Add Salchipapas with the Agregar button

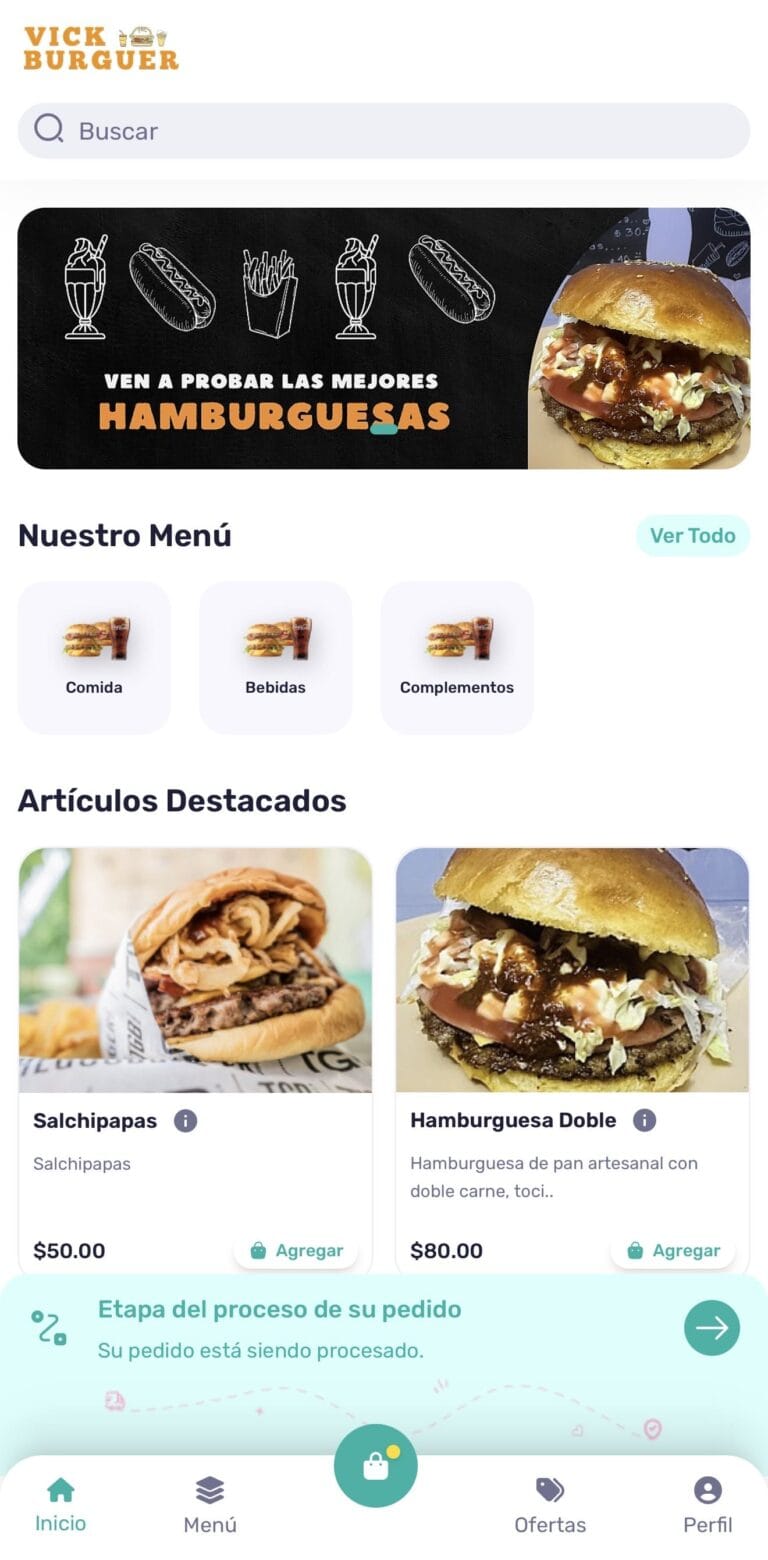click(296, 1250)
